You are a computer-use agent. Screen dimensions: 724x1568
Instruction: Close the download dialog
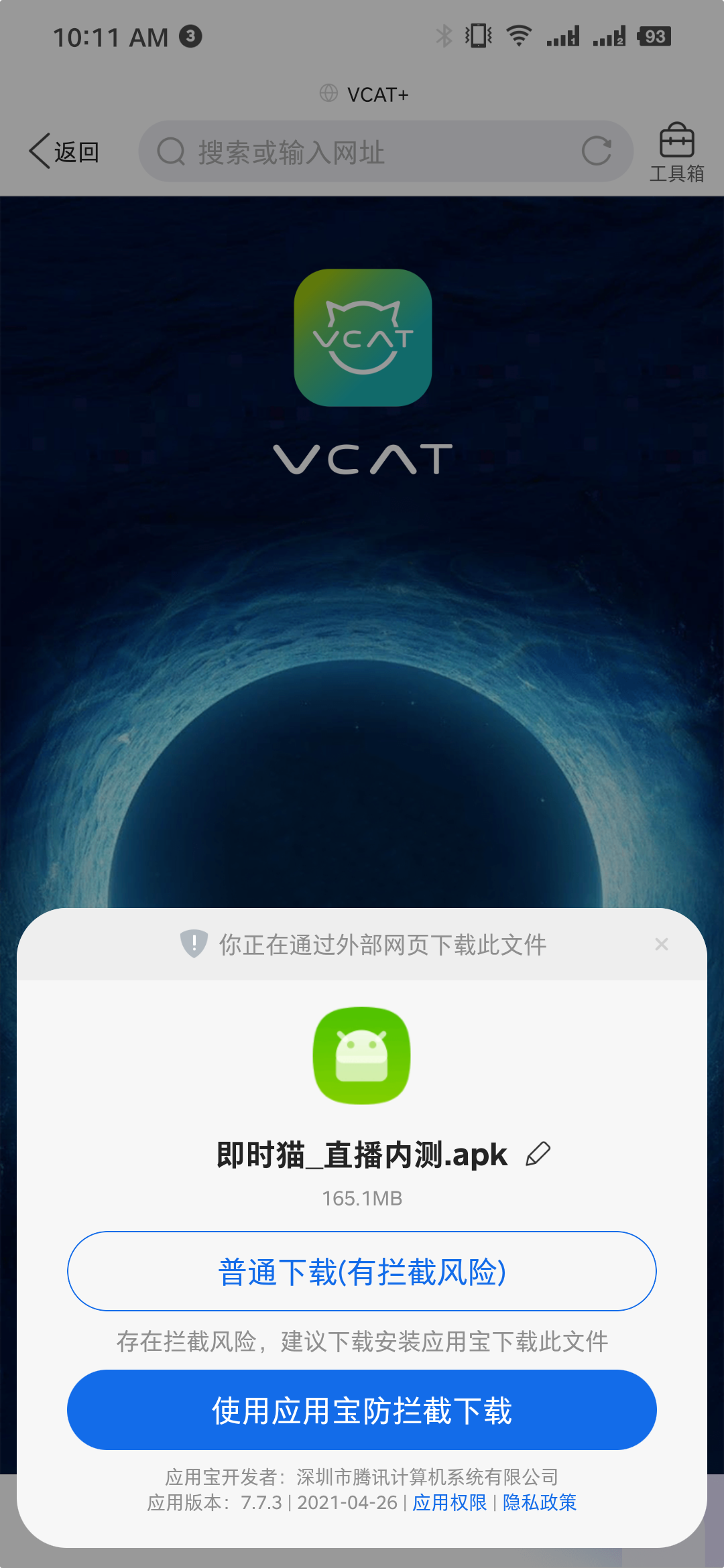click(661, 944)
